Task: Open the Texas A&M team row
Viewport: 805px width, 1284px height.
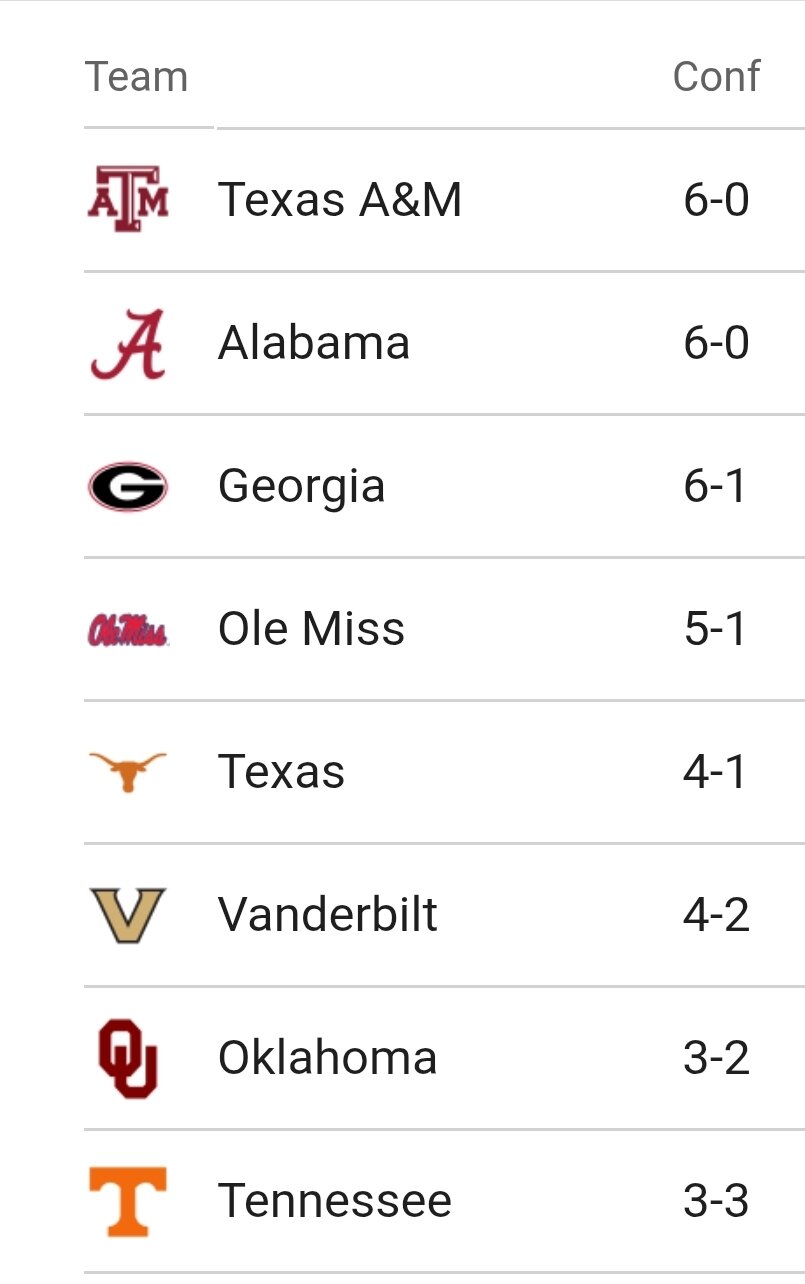Action: pos(340,200)
